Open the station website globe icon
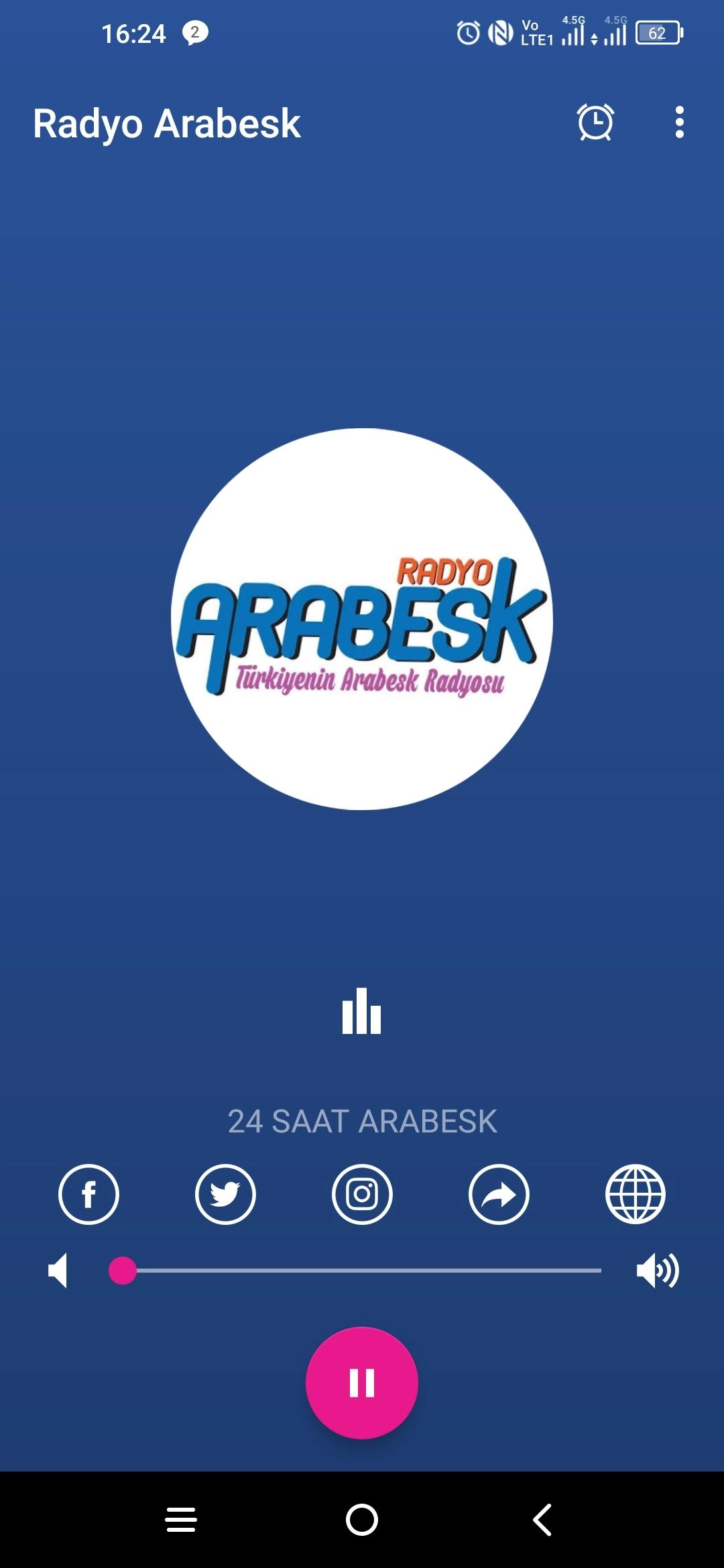Screen dimensions: 724x1568 [635, 1194]
